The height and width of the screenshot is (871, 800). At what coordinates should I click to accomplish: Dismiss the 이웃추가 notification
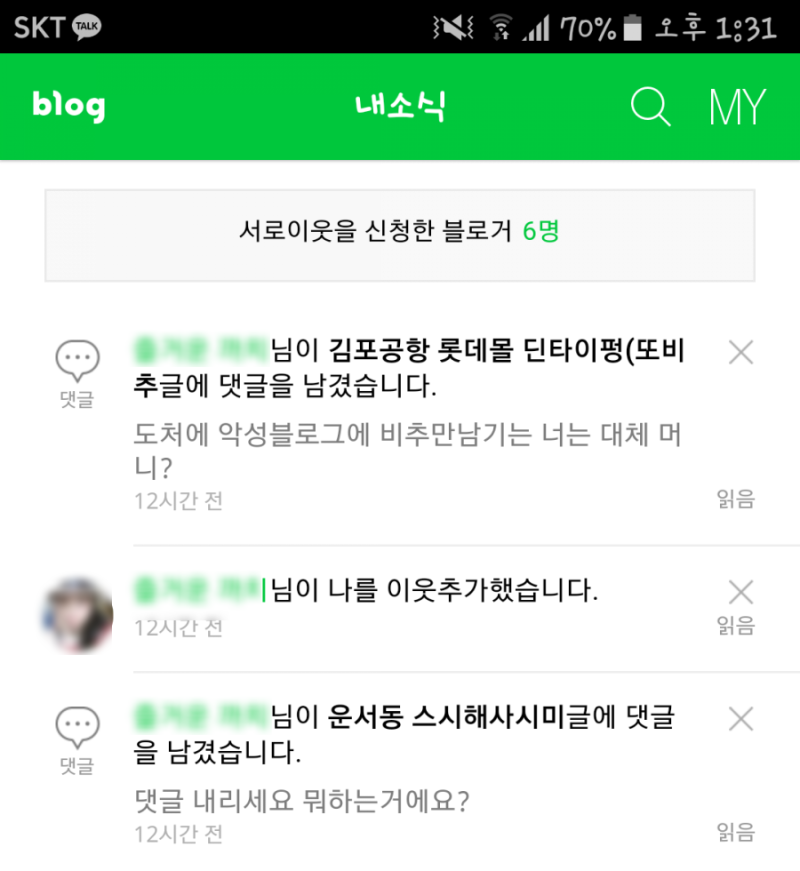click(x=741, y=593)
